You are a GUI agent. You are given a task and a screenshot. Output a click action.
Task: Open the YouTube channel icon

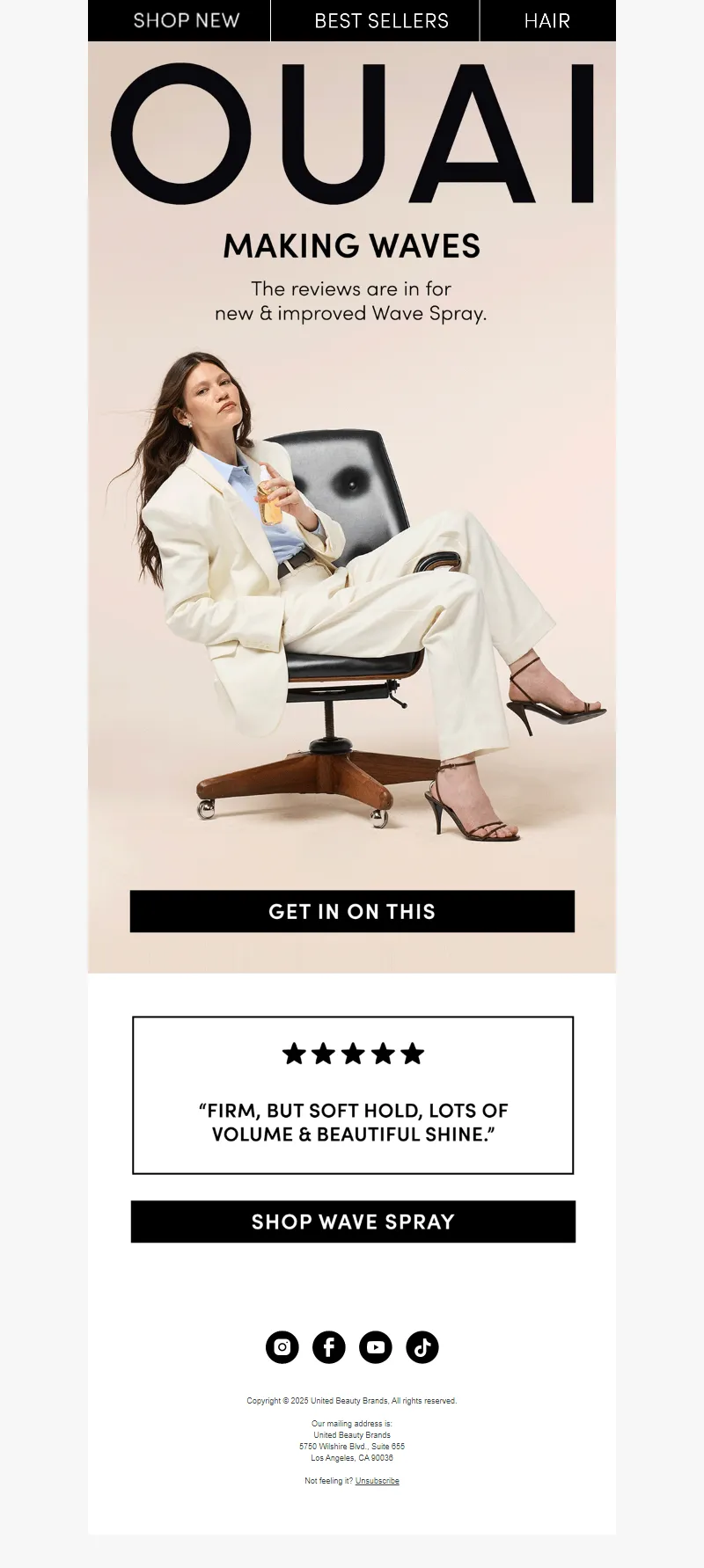click(x=376, y=1347)
